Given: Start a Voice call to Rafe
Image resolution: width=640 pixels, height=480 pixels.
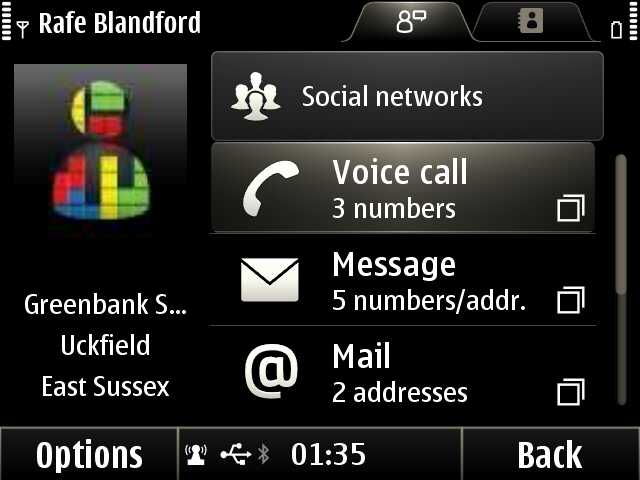Looking at the screenshot, I should pos(400,188).
